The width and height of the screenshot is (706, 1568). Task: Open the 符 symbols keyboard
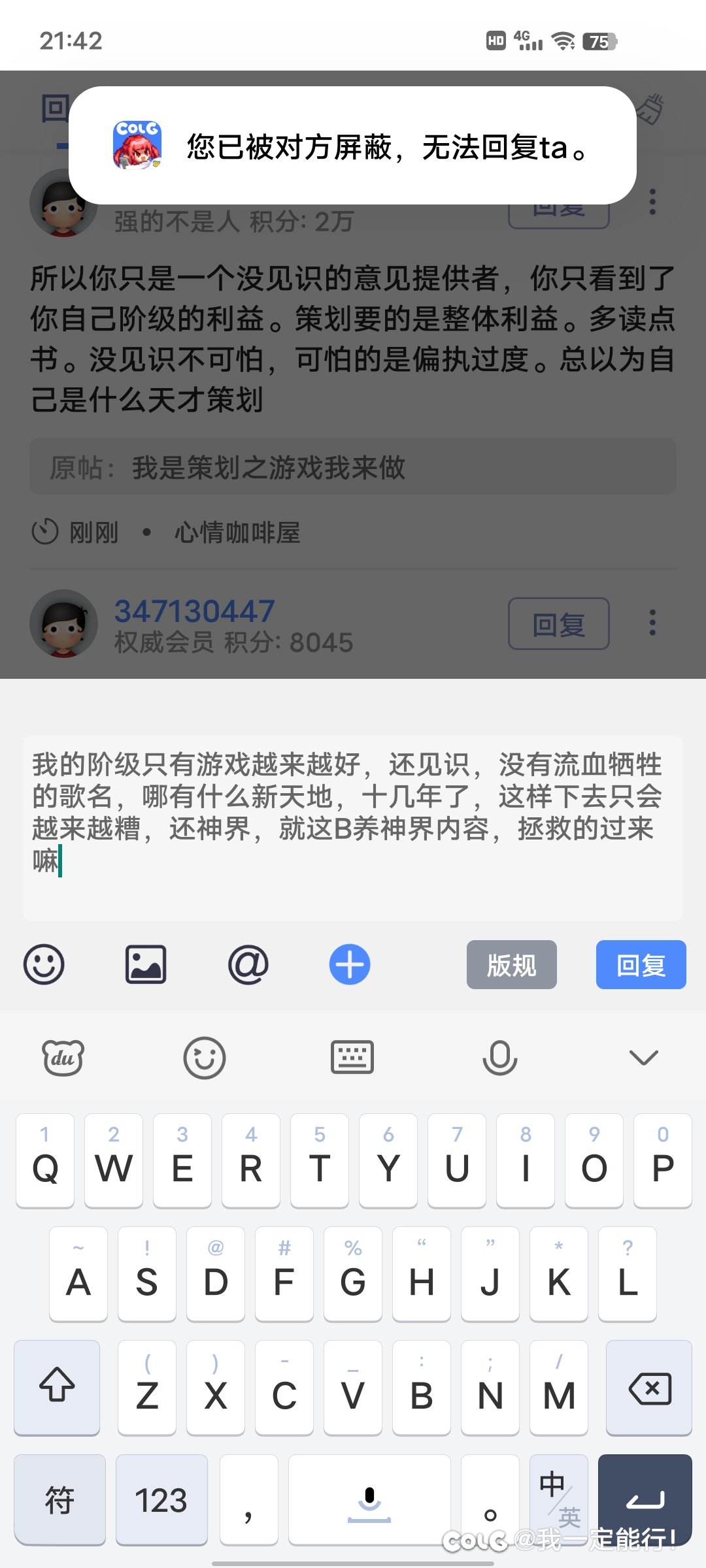pos(59,1500)
